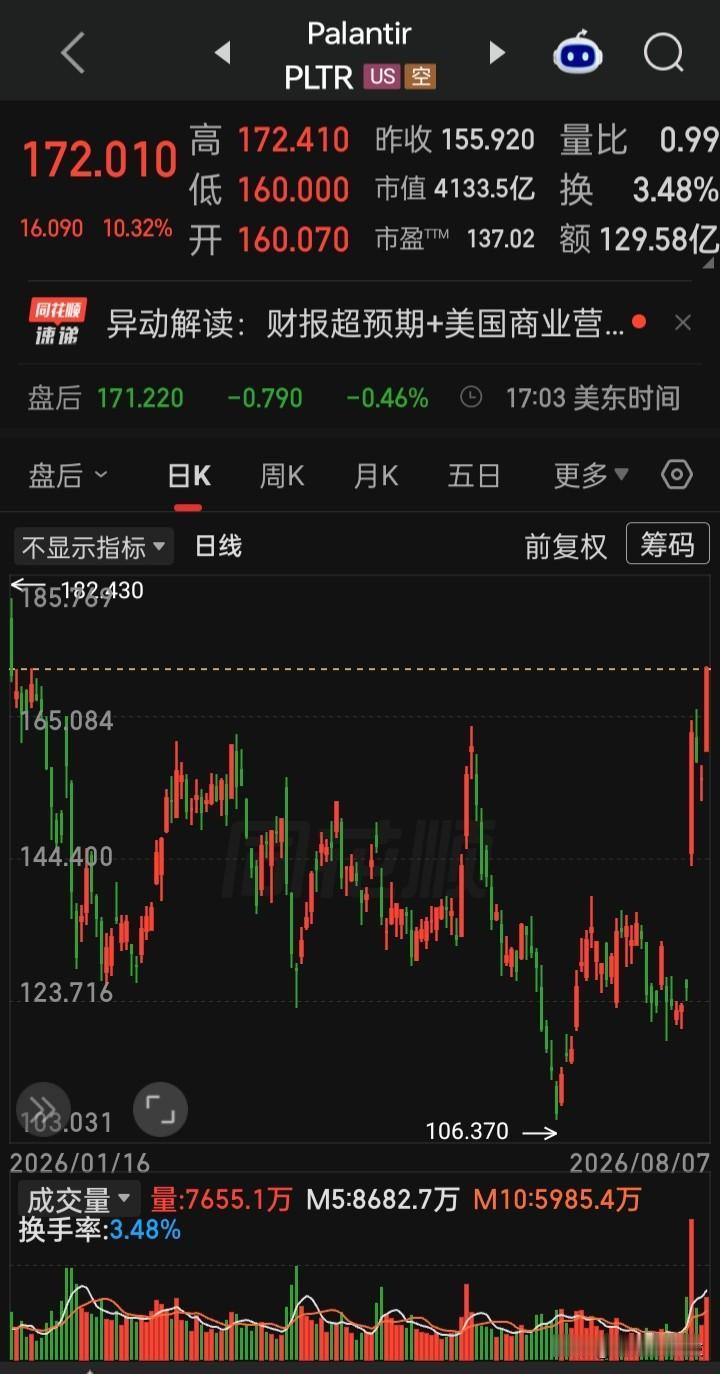Expand the 更多 chart options
The width and height of the screenshot is (720, 1374).
(x=591, y=476)
